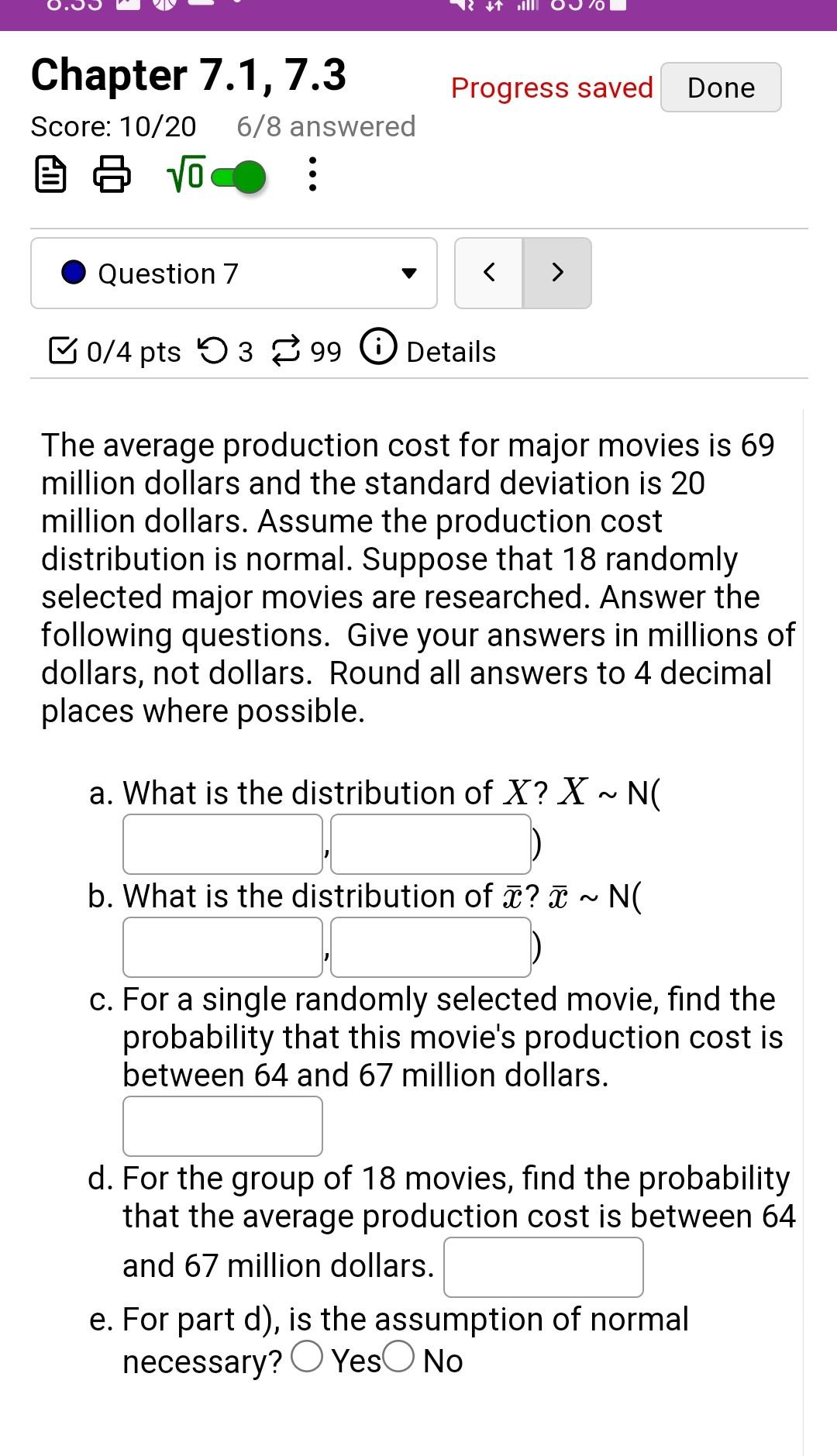Print this assignment
This screenshot has height=1456, width=837.
point(112,177)
